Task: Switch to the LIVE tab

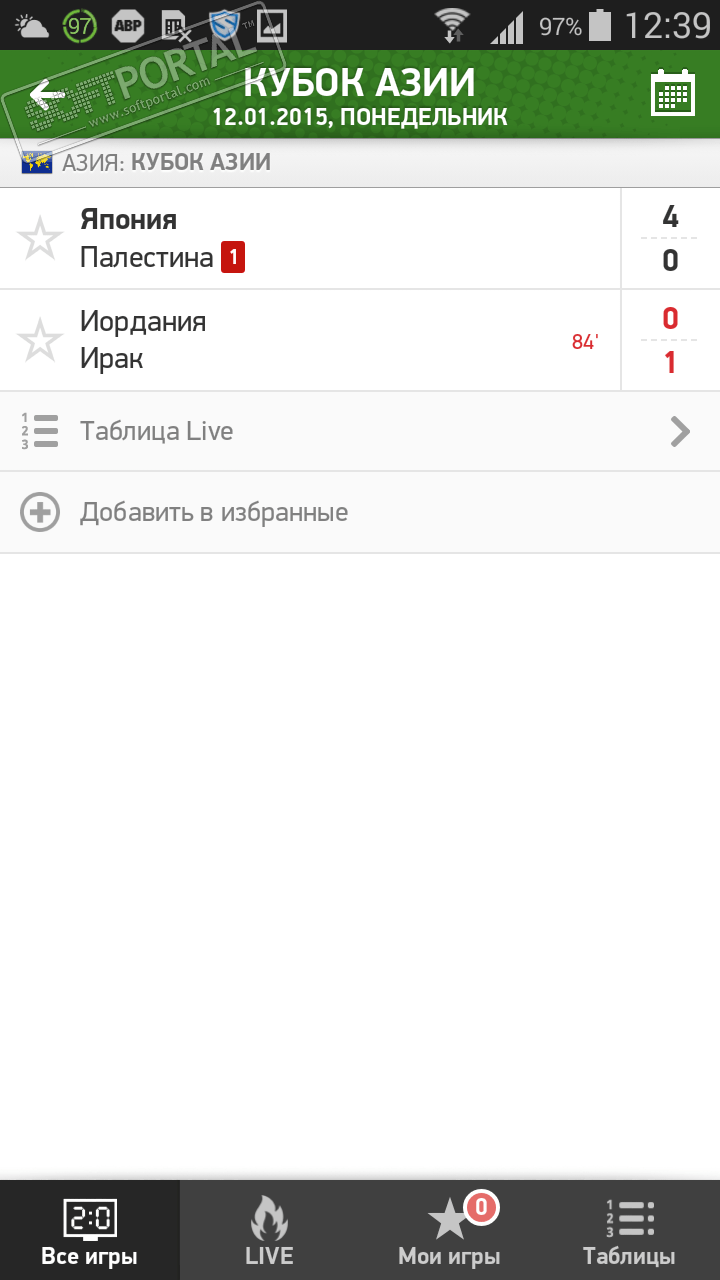Action: click(x=269, y=1231)
